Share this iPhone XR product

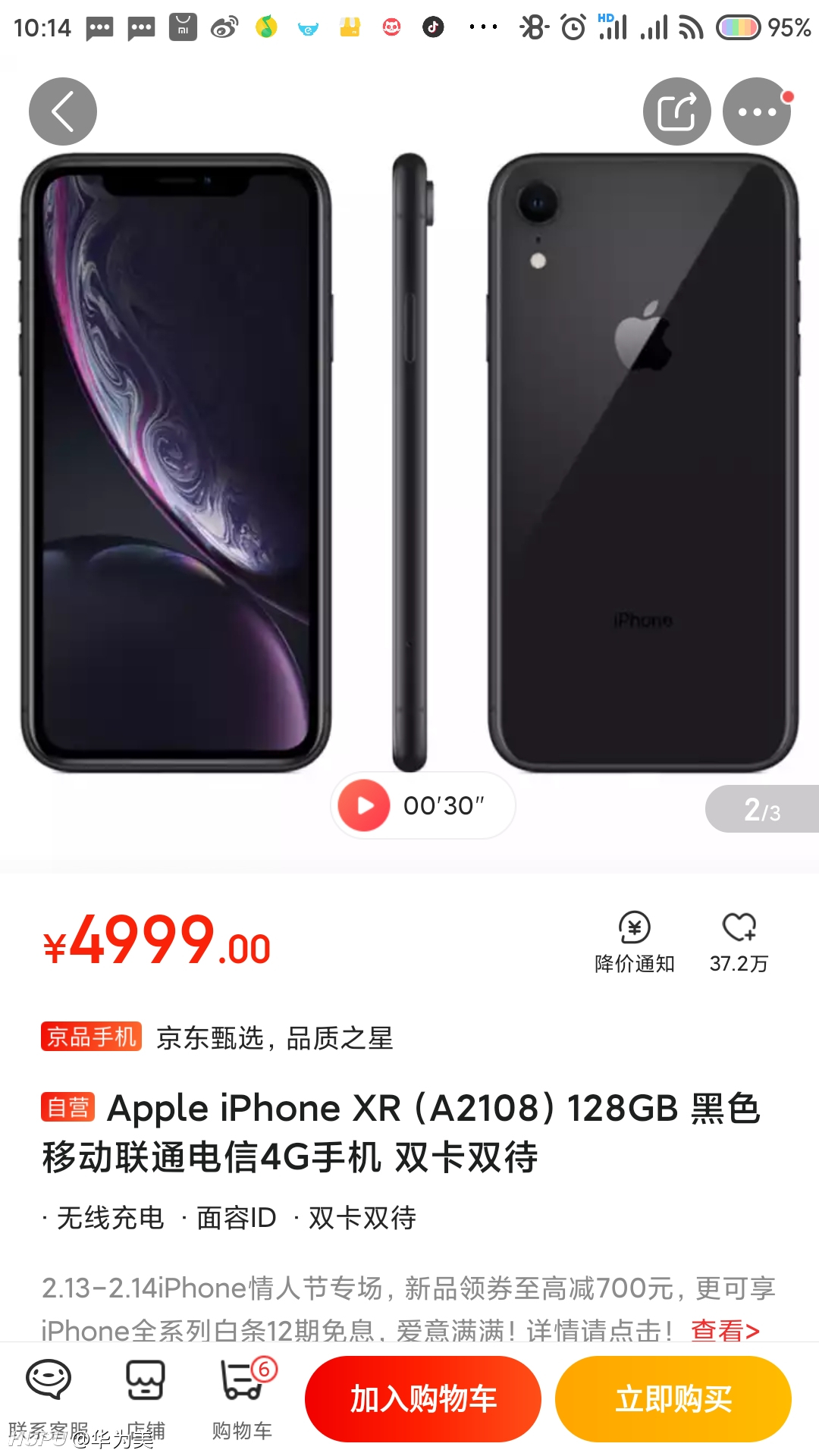click(677, 111)
